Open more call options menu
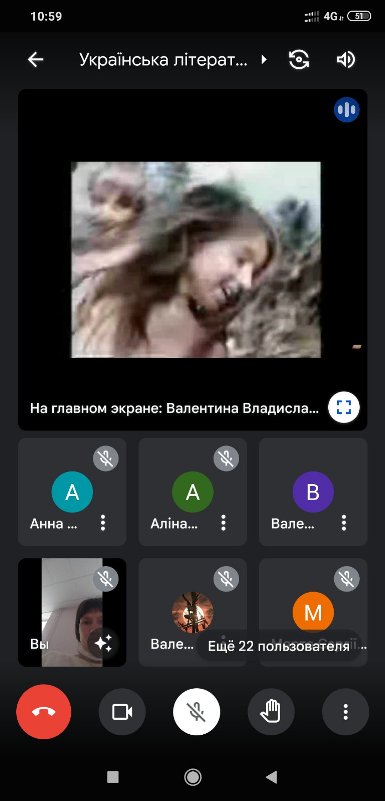The width and height of the screenshot is (385, 801). [x=346, y=712]
